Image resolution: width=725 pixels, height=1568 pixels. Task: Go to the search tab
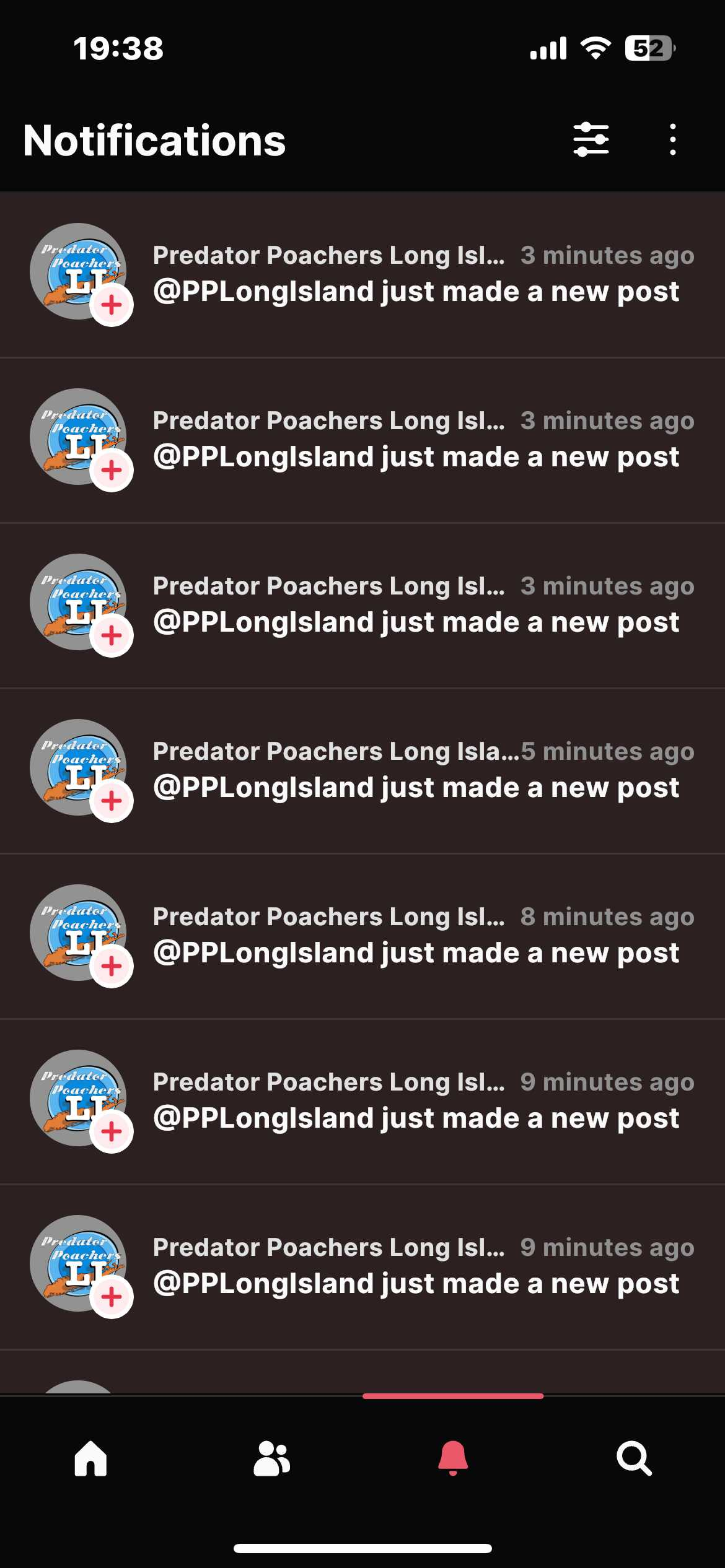[x=634, y=1458]
